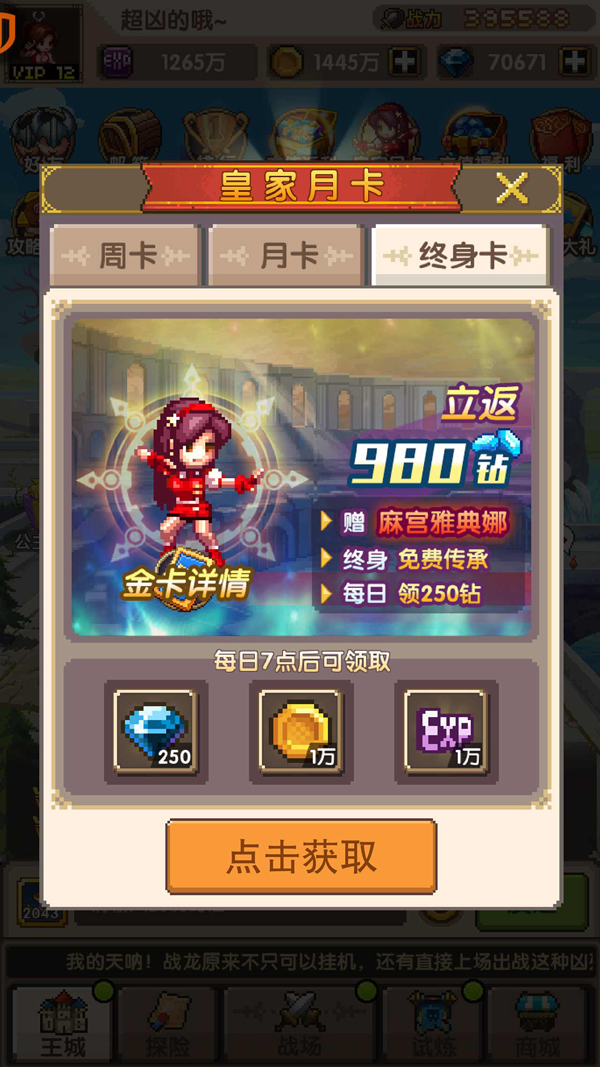Open the VIP 12 player avatar

40,42
